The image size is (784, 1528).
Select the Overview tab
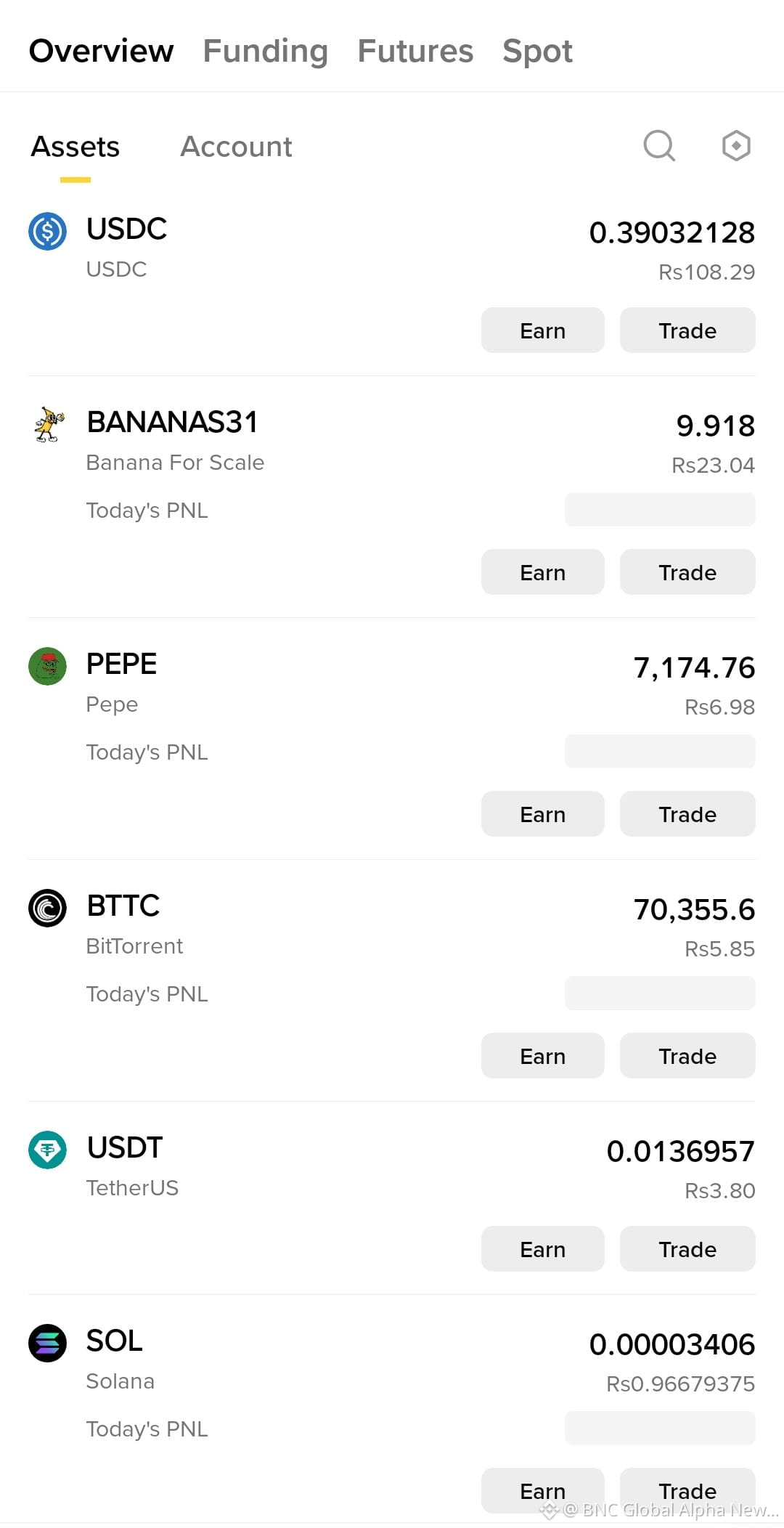[x=101, y=51]
